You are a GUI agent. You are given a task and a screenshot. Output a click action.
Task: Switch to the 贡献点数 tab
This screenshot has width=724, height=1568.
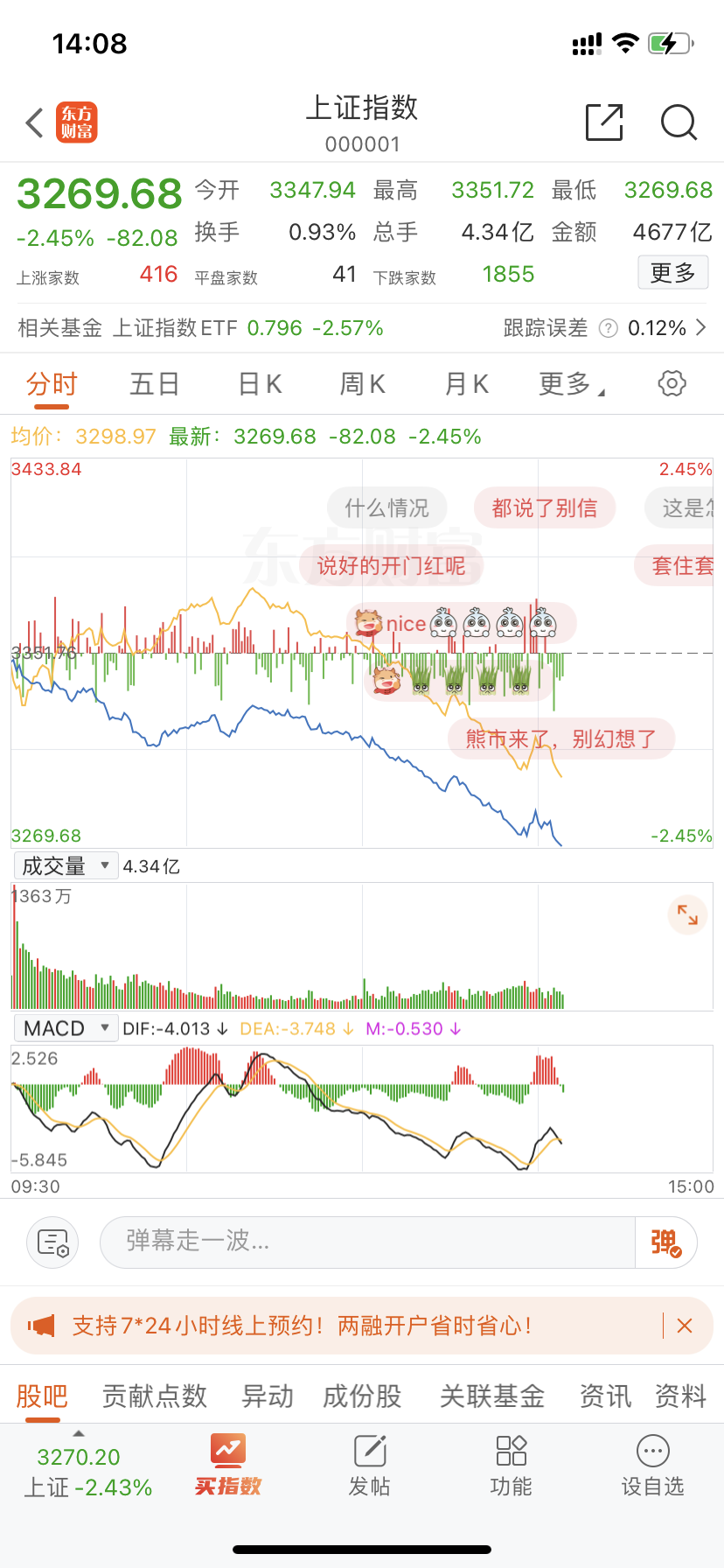(x=154, y=1396)
